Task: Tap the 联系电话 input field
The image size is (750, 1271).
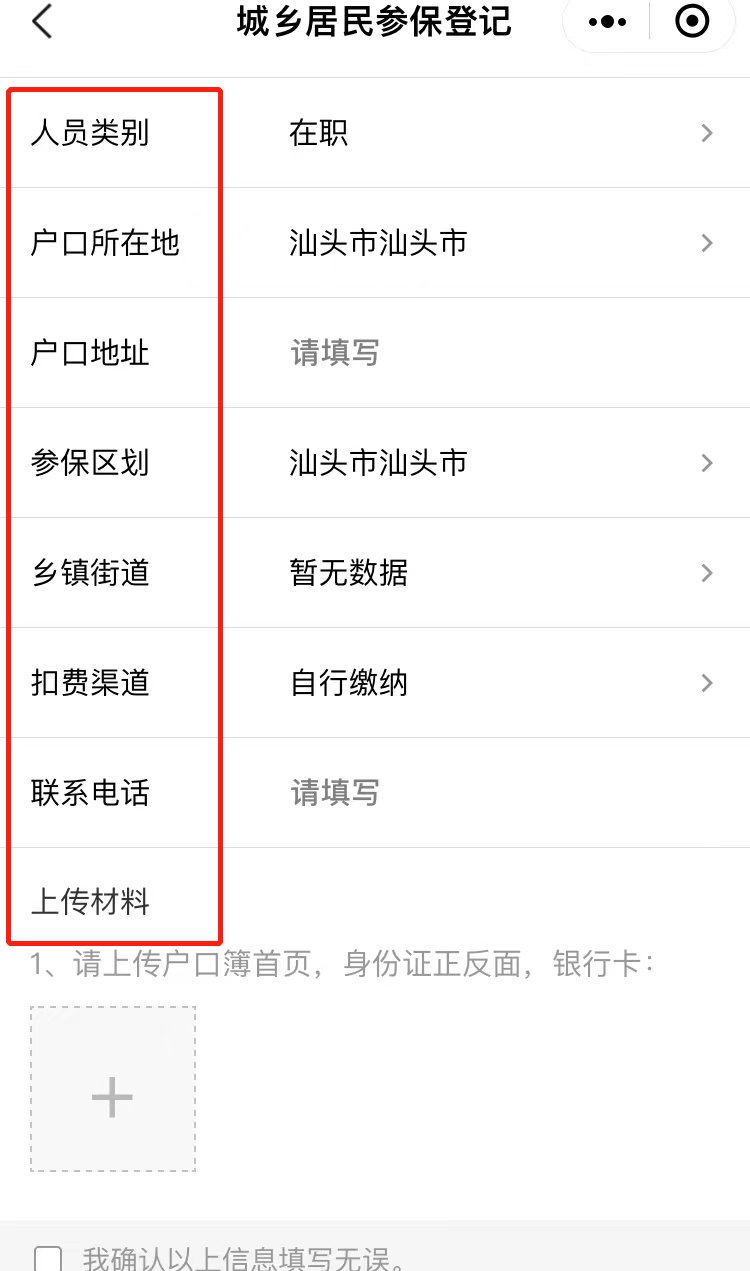Action: [x=500, y=793]
